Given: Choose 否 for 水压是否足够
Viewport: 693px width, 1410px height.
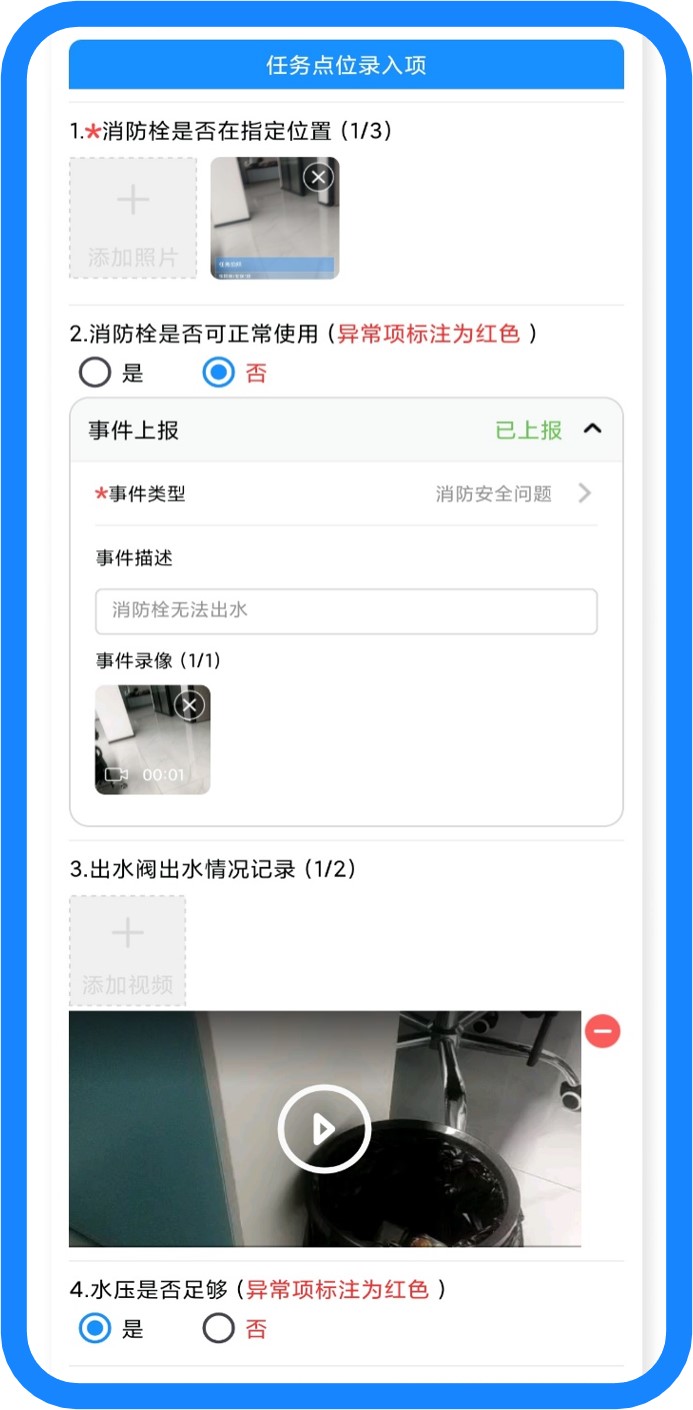Looking at the screenshot, I should [x=218, y=1329].
